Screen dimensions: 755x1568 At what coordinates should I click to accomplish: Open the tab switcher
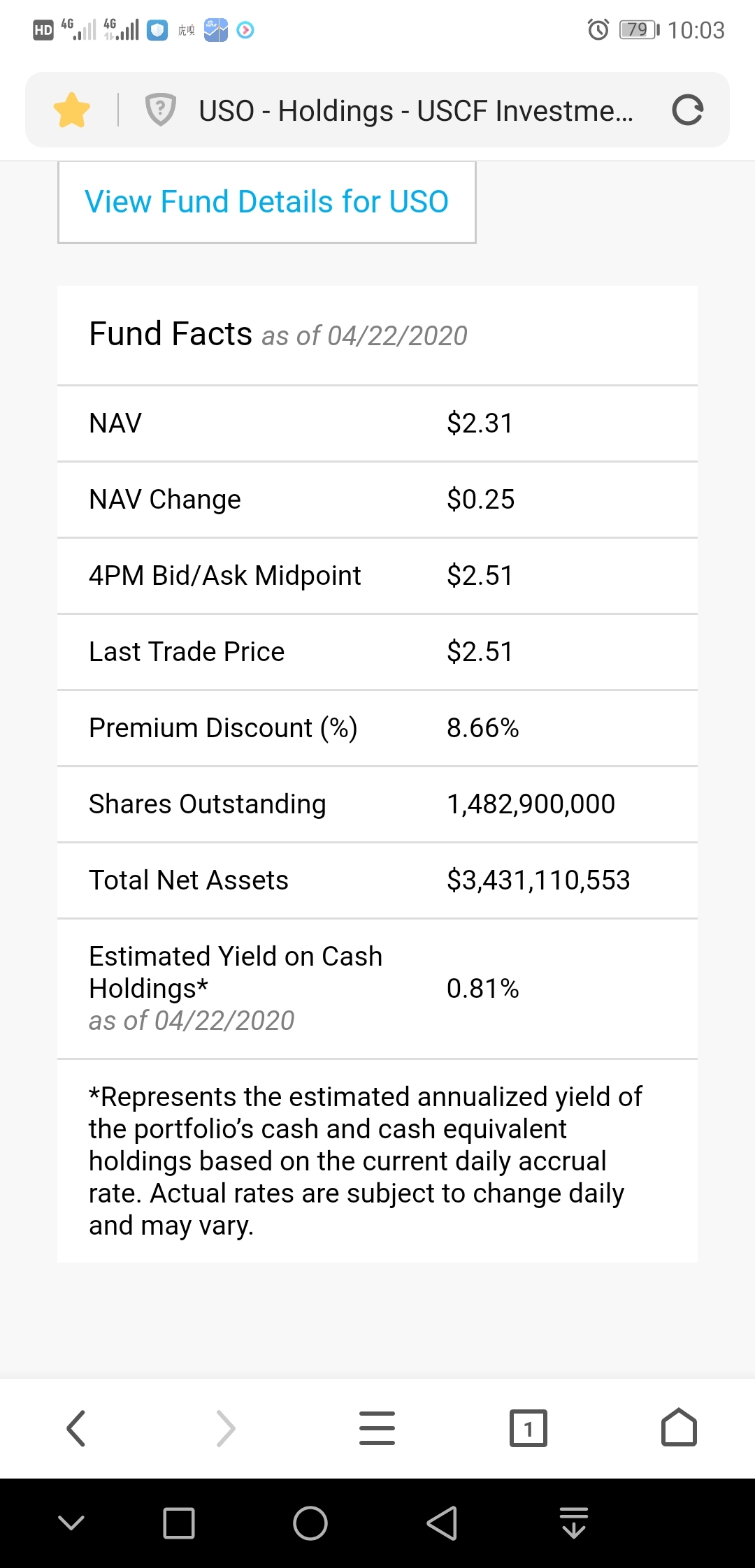coord(528,1428)
